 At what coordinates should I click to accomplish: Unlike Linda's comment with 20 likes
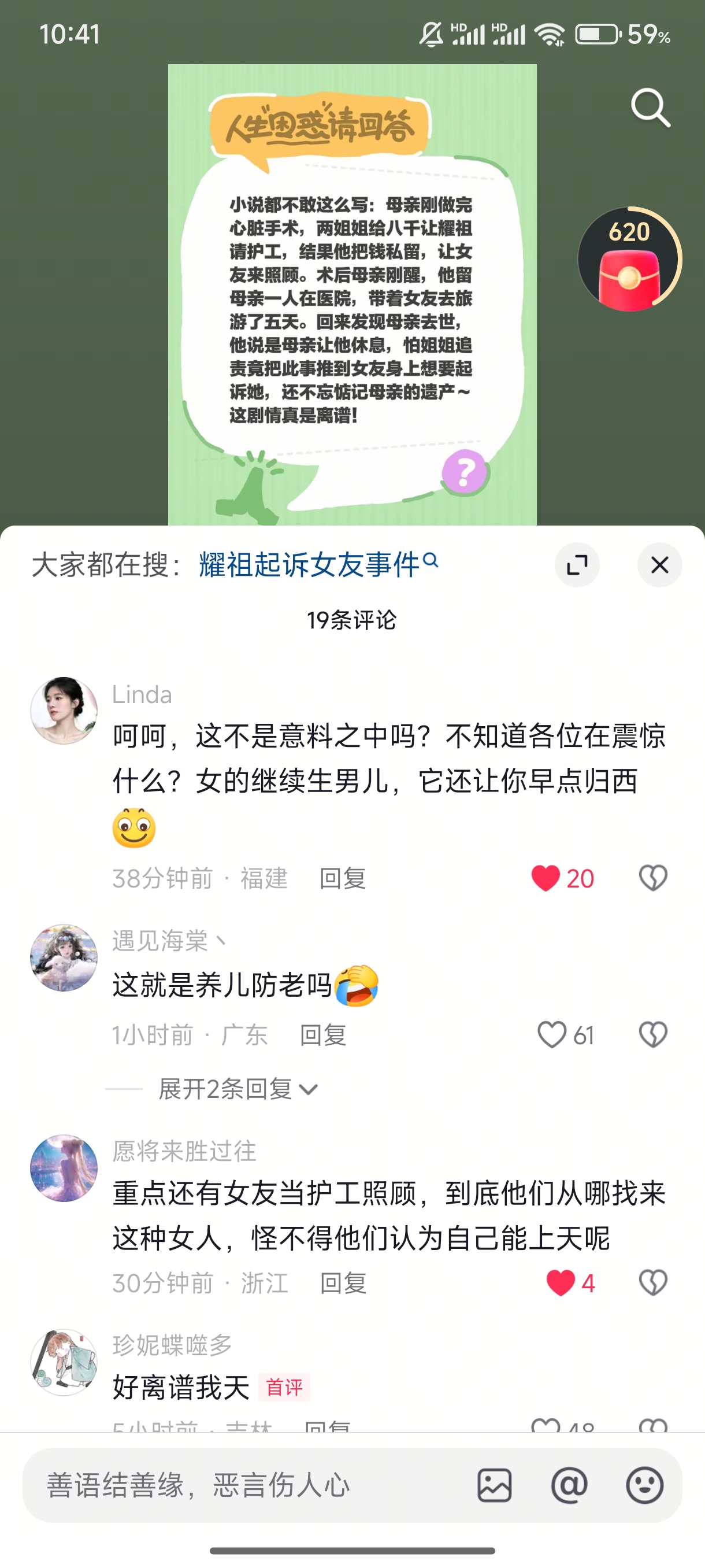pos(562,878)
